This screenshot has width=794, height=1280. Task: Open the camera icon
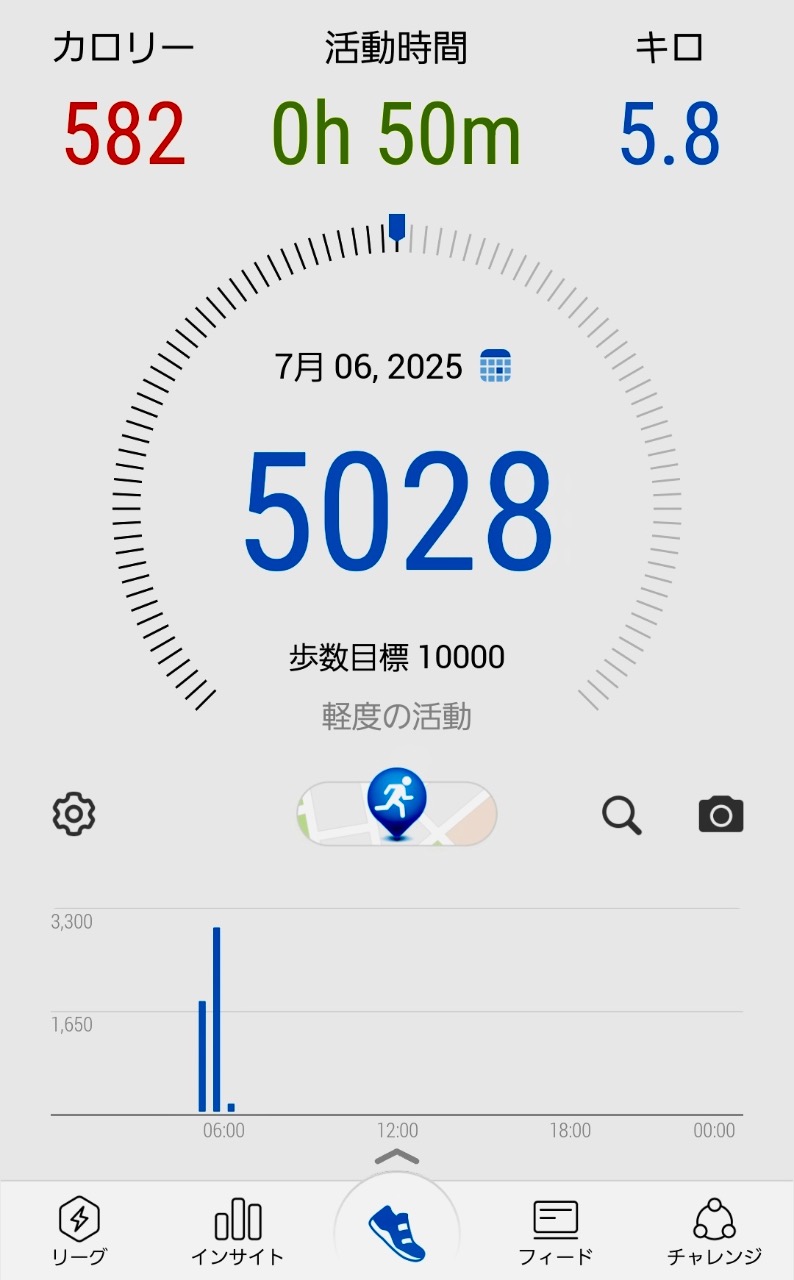721,815
